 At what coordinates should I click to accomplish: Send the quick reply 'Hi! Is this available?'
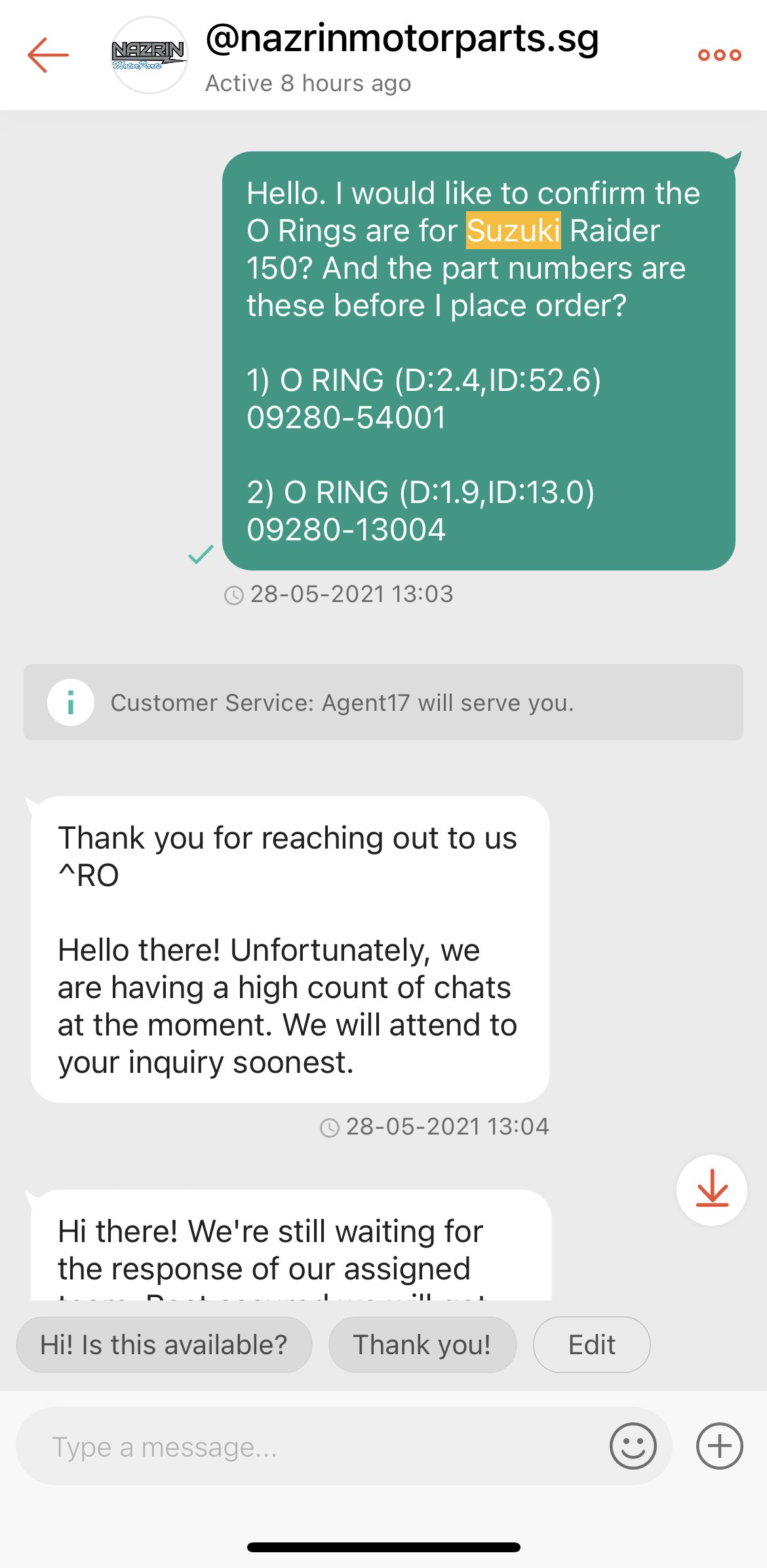(164, 1344)
